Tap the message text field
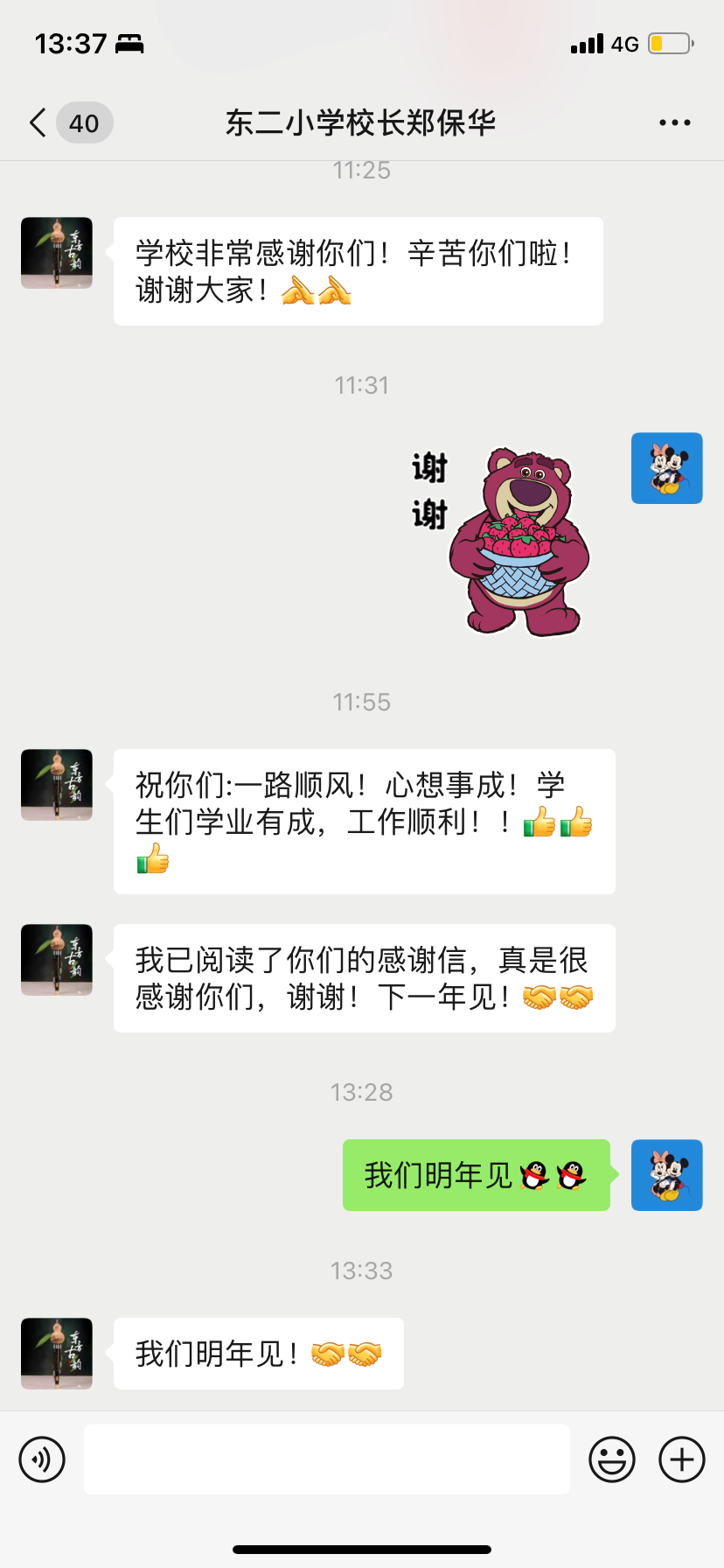Image resolution: width=724 pixels, height=1568 pixels. pyautogui.click(x=326, y=1459)
